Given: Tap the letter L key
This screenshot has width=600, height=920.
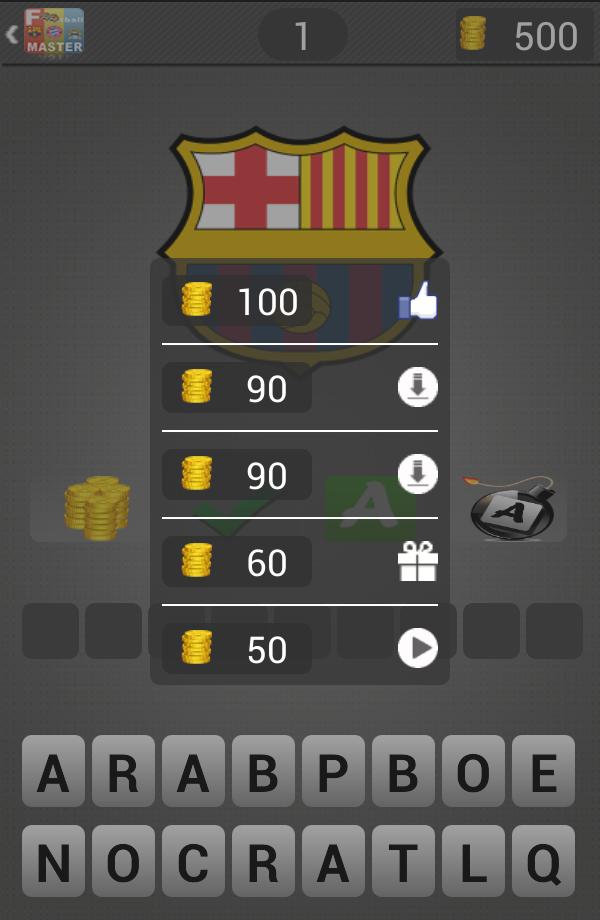Looking at the screenshot, I should [473, 861].
